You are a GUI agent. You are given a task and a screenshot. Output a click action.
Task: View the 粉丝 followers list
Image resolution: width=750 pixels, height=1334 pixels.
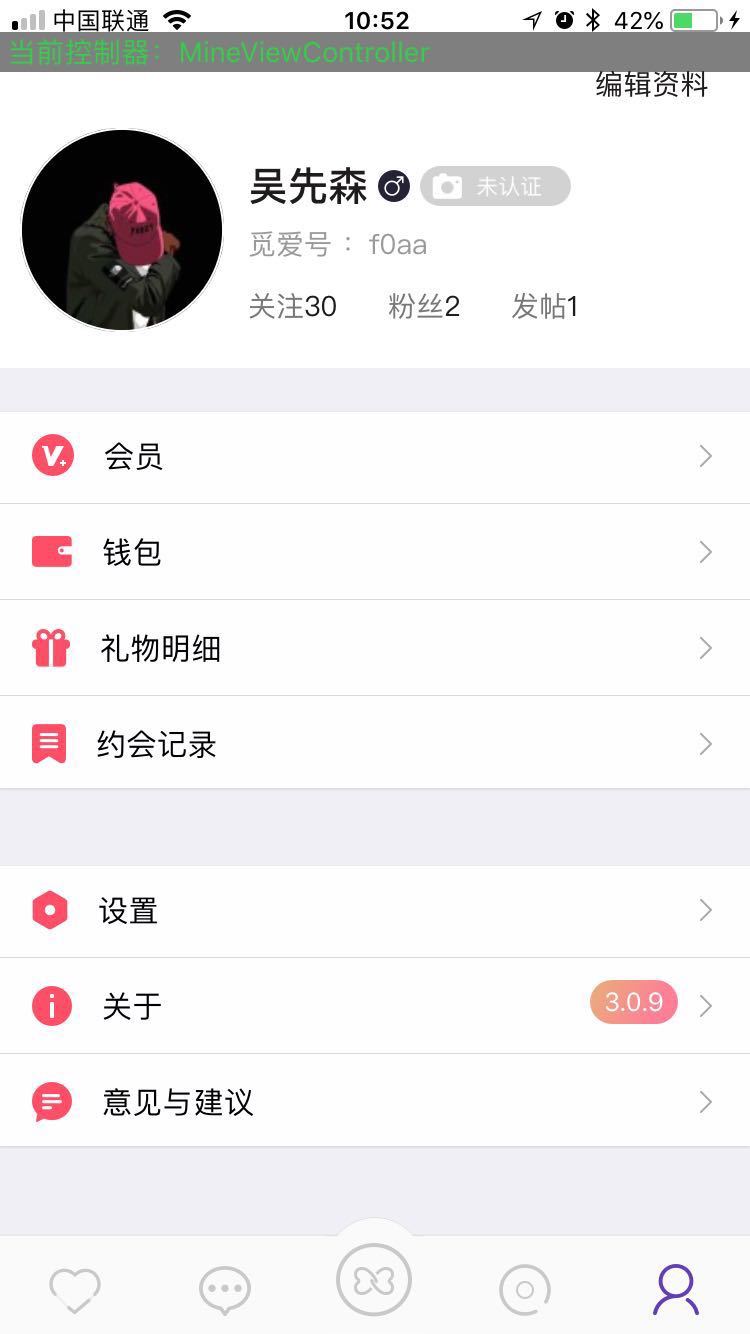point(424,306)
